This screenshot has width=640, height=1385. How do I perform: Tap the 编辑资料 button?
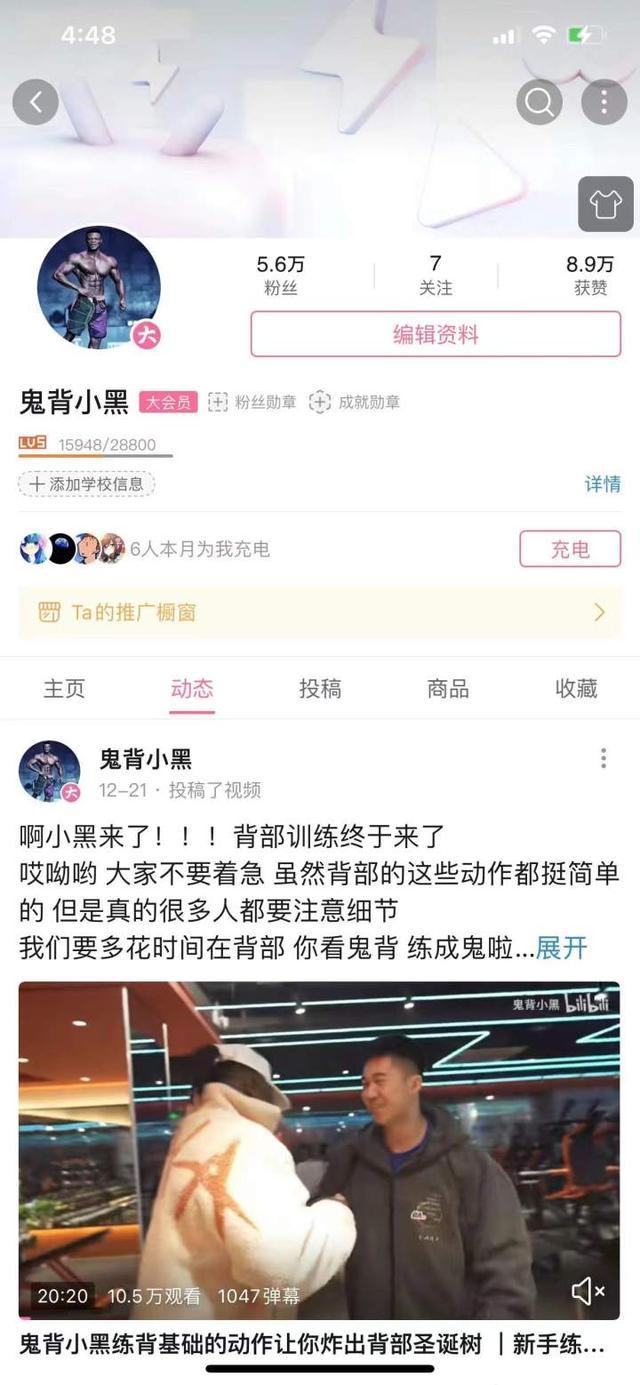coord(435,334)
